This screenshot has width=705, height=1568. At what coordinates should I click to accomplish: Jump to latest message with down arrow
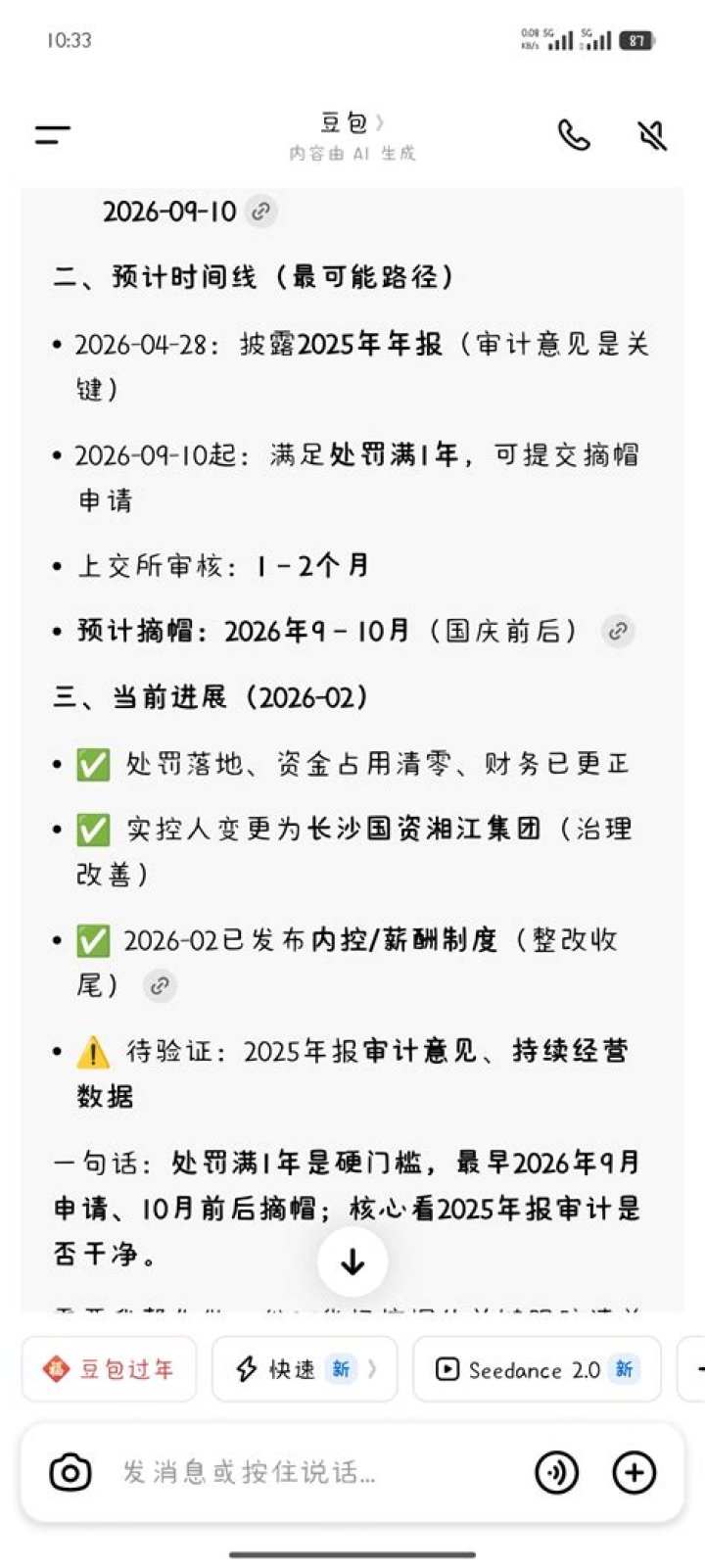(352, 1261)
